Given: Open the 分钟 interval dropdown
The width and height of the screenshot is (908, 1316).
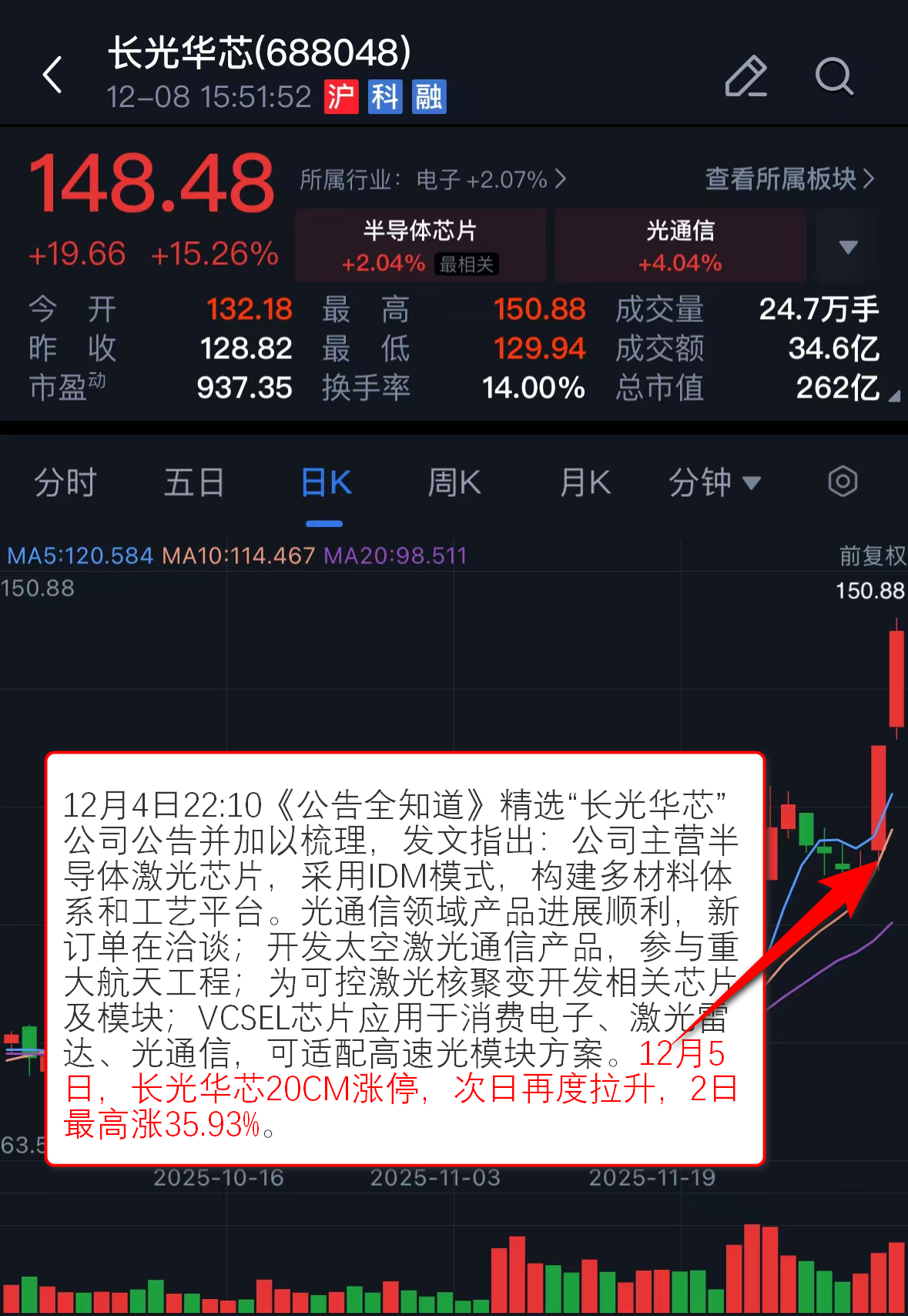Looking at the screenshot, I should [x=714, y=483].
